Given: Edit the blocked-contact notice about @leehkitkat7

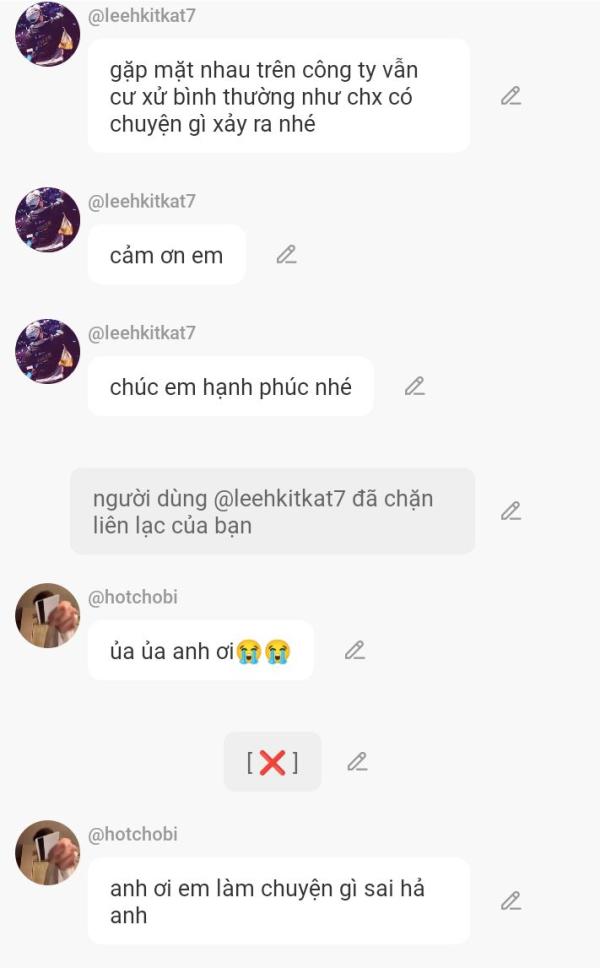Looking at the screenshot, I should [x=510, y=511].
